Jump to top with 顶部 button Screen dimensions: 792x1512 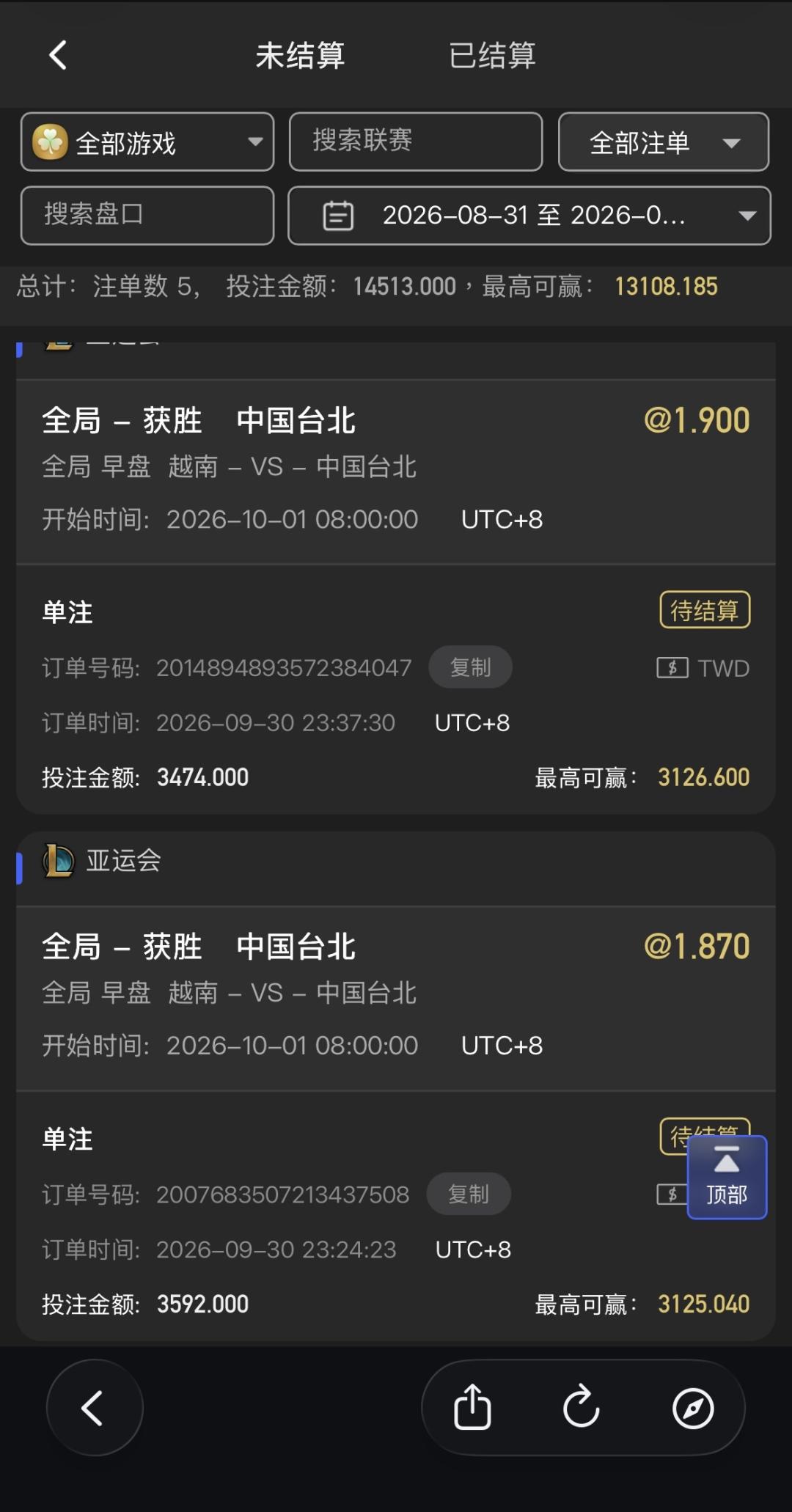tap(727, 1178)
